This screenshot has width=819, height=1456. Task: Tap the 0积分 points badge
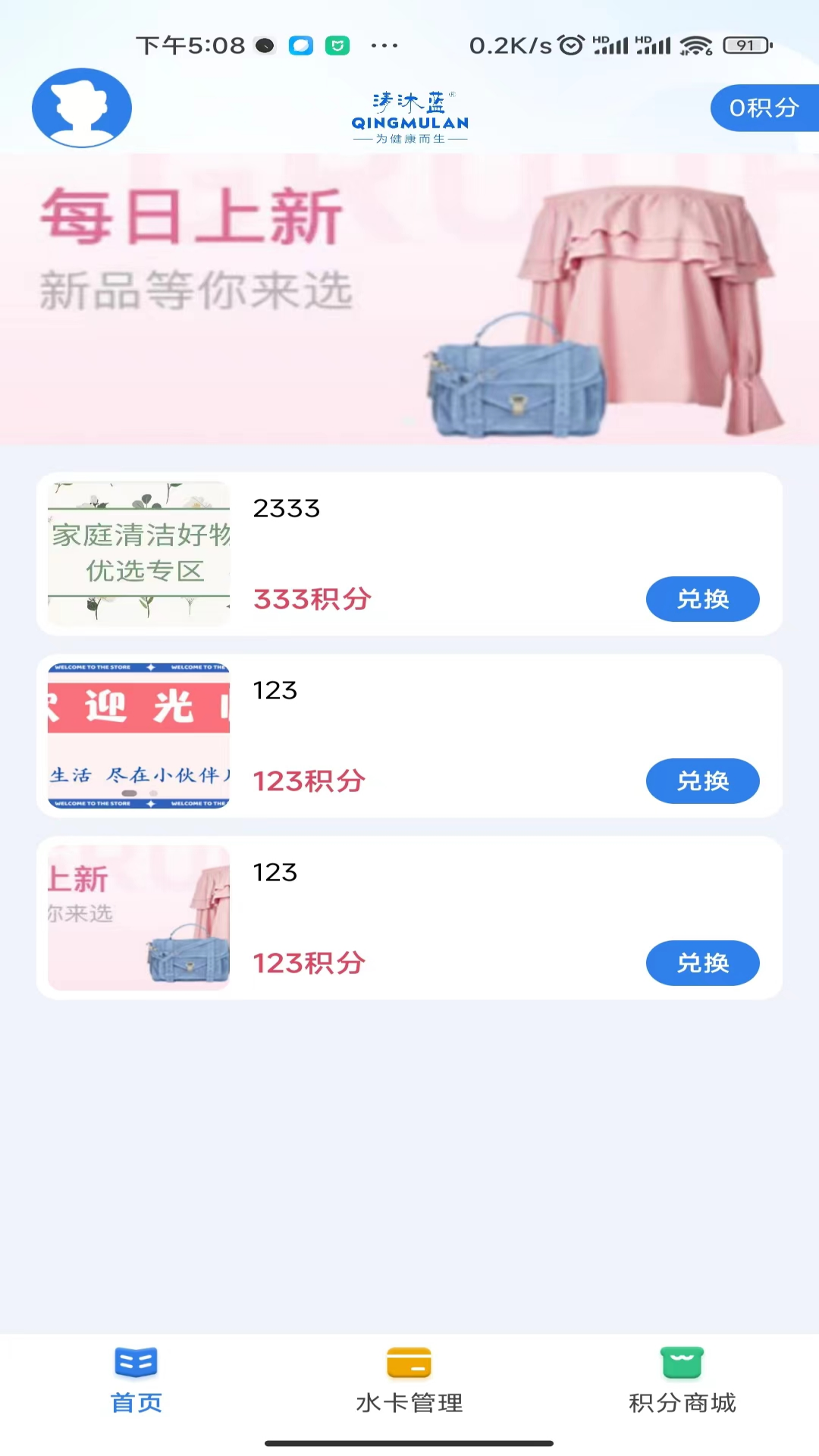pyautogui.click(x=764, y=108)
